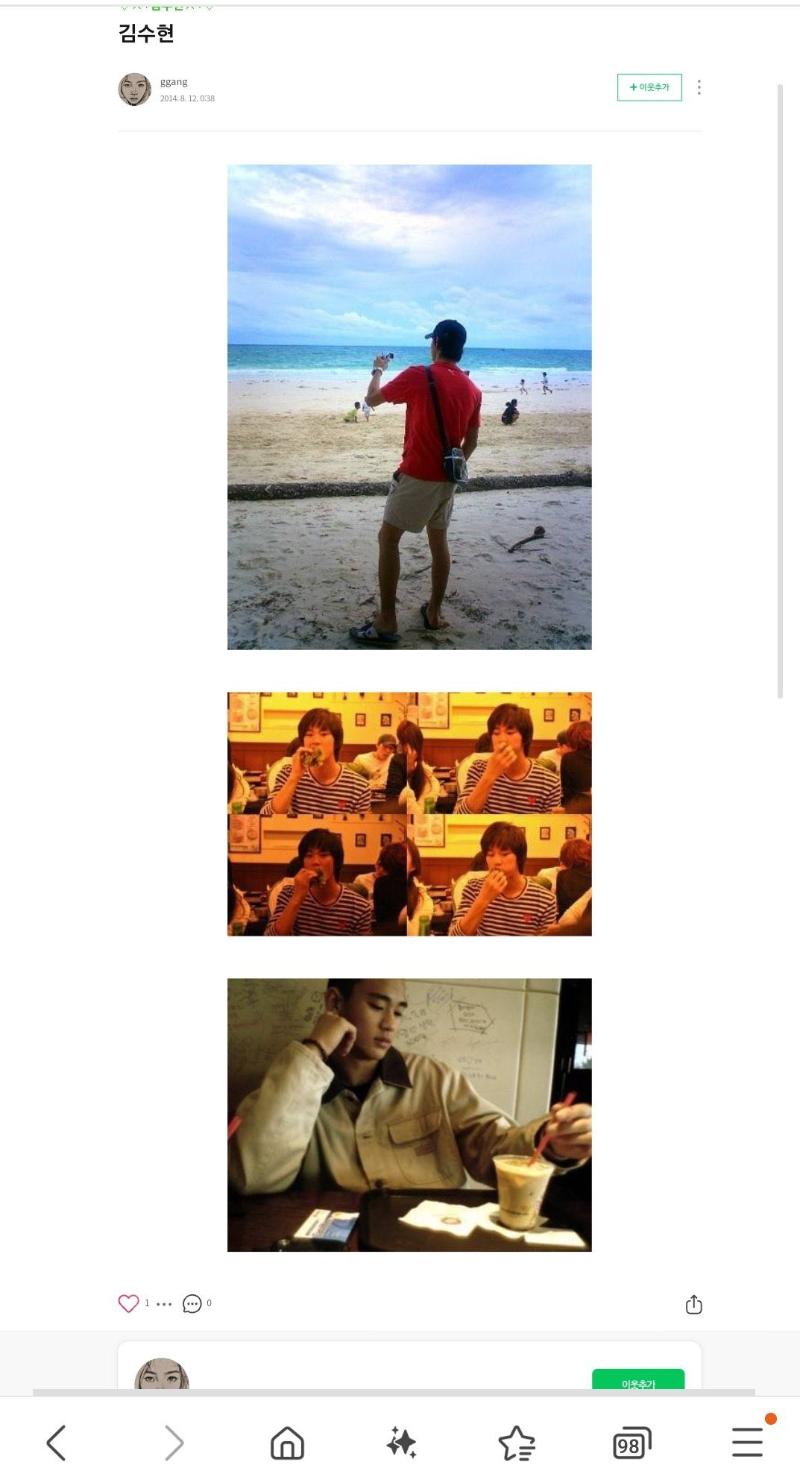Open the bookmarks list

[516, 1442]
